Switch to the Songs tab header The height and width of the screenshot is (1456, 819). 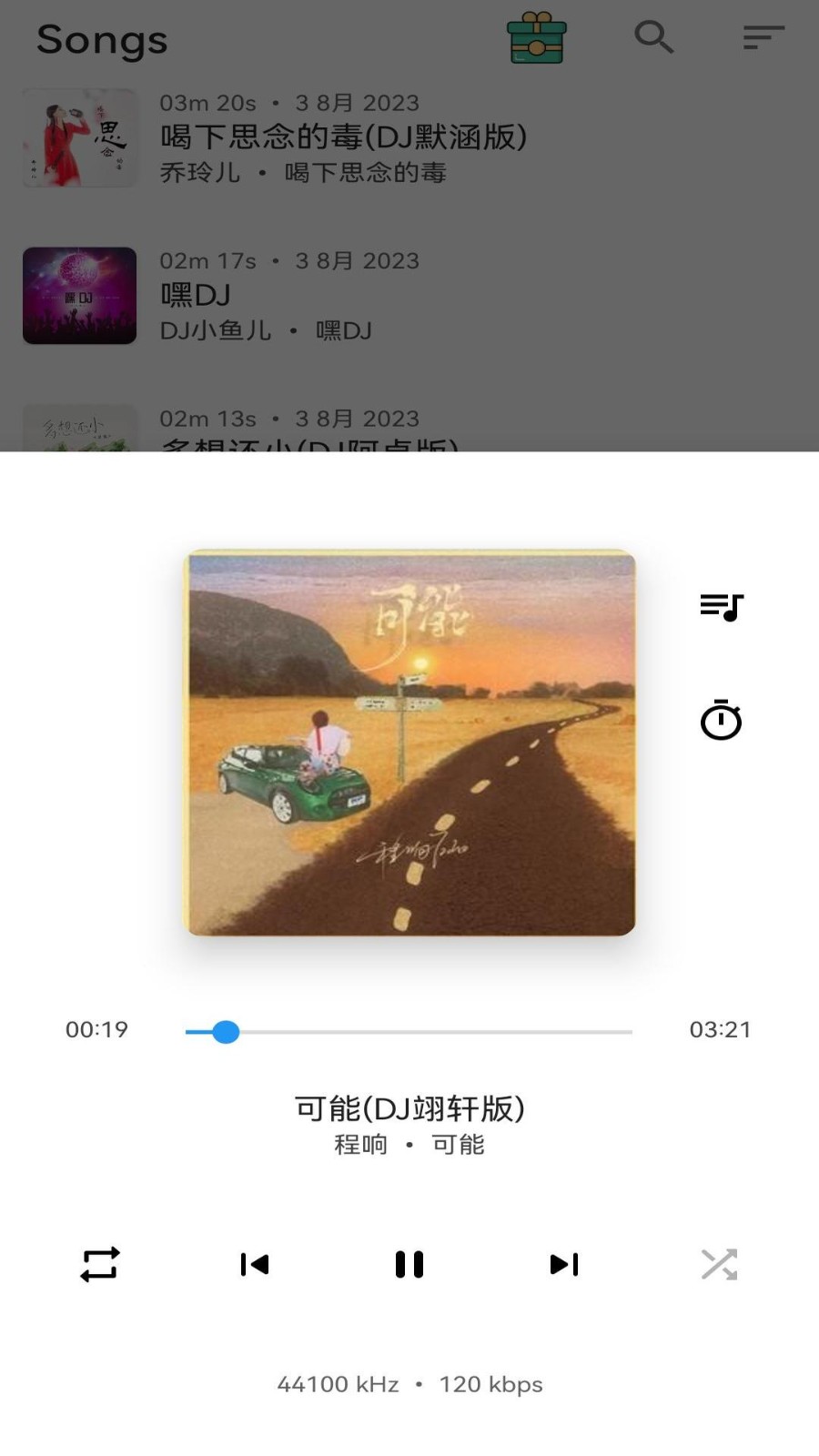click(101, 40)
